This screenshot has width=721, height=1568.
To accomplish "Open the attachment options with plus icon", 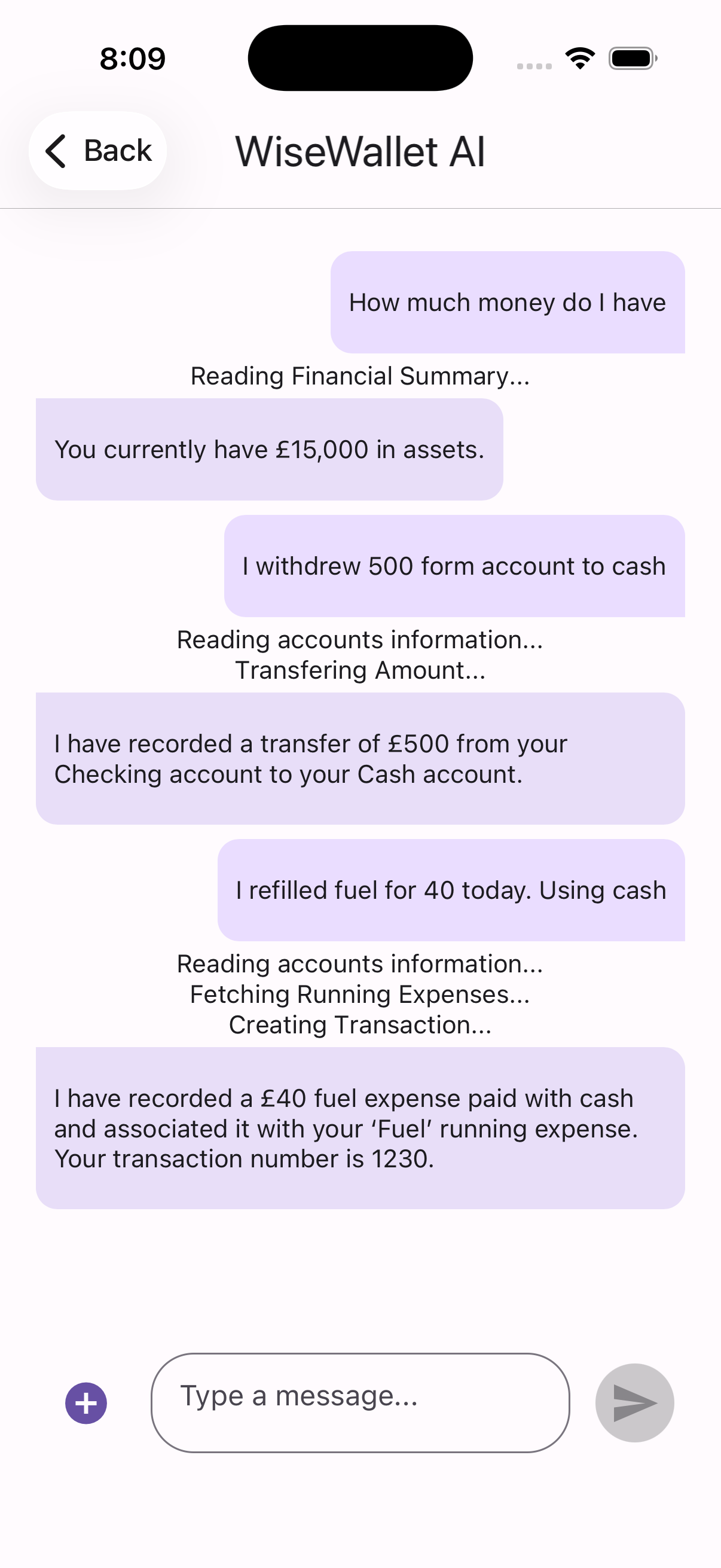I will tap(85, 1402).
